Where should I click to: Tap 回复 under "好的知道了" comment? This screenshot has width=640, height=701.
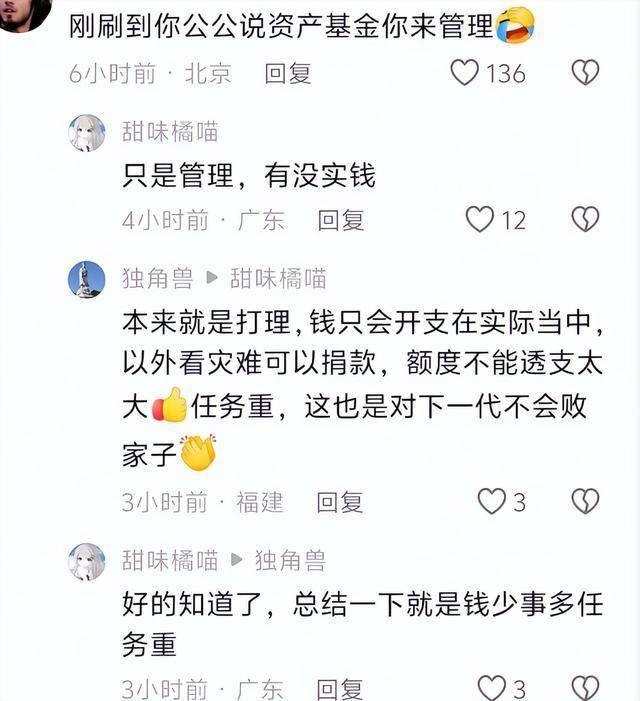[x=340, y=688]
